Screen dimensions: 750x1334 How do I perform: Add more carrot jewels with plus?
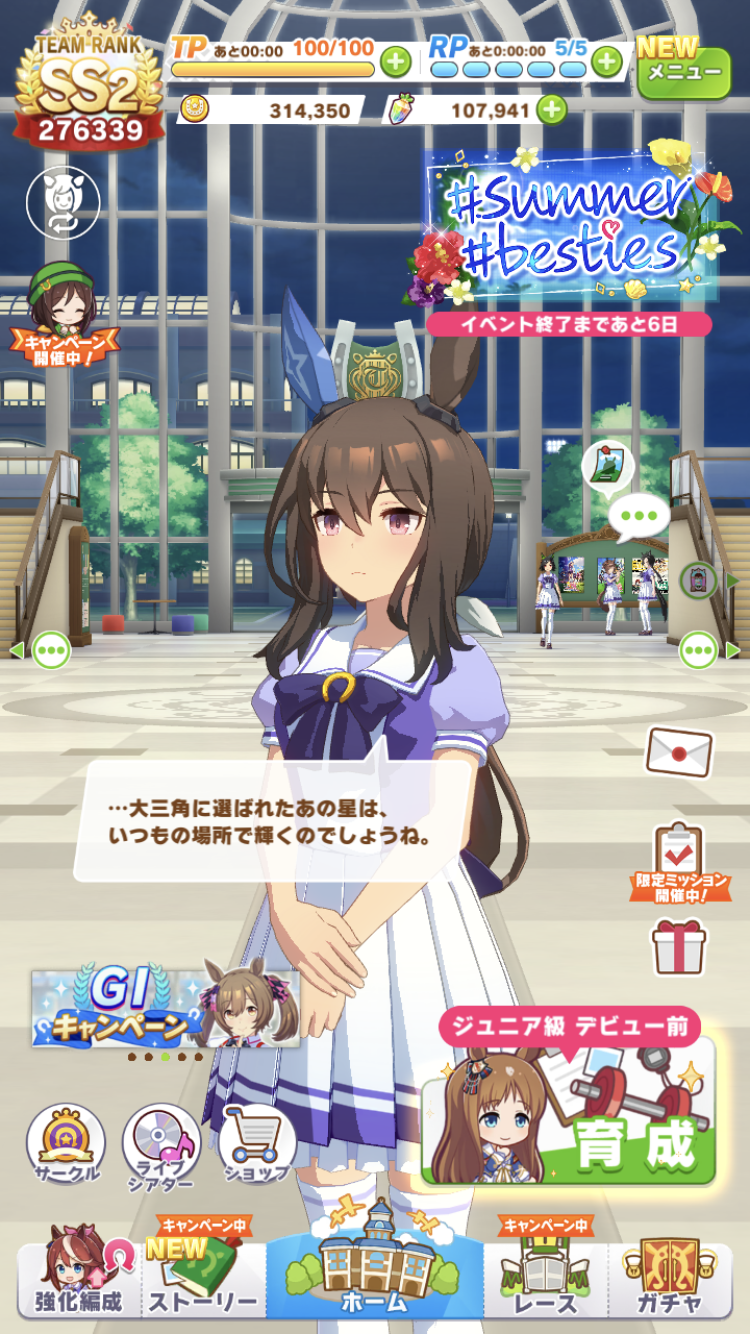(x=551, y=110)
